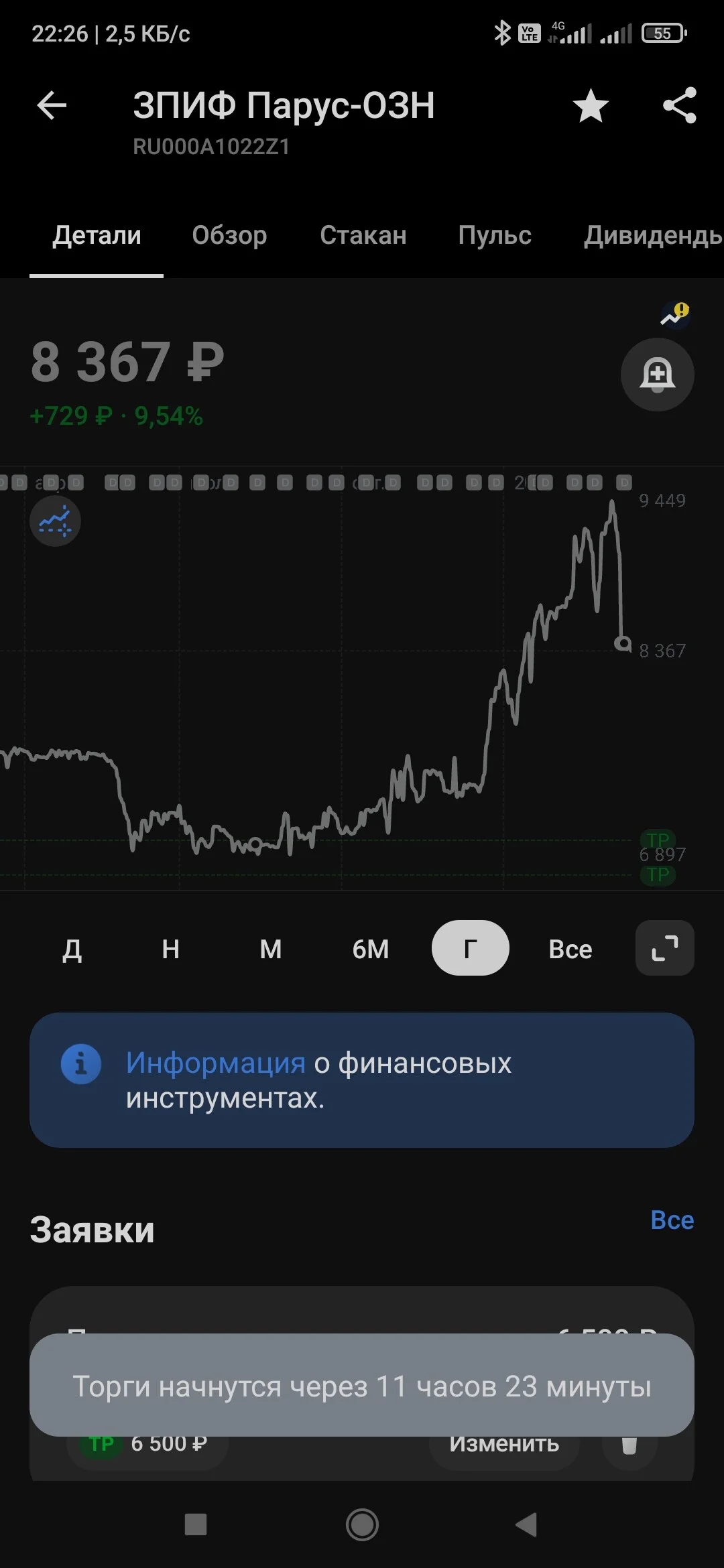The image size is (724, 1568).
Task: Show the full chart history with Все
Action: tap(570, 949)
